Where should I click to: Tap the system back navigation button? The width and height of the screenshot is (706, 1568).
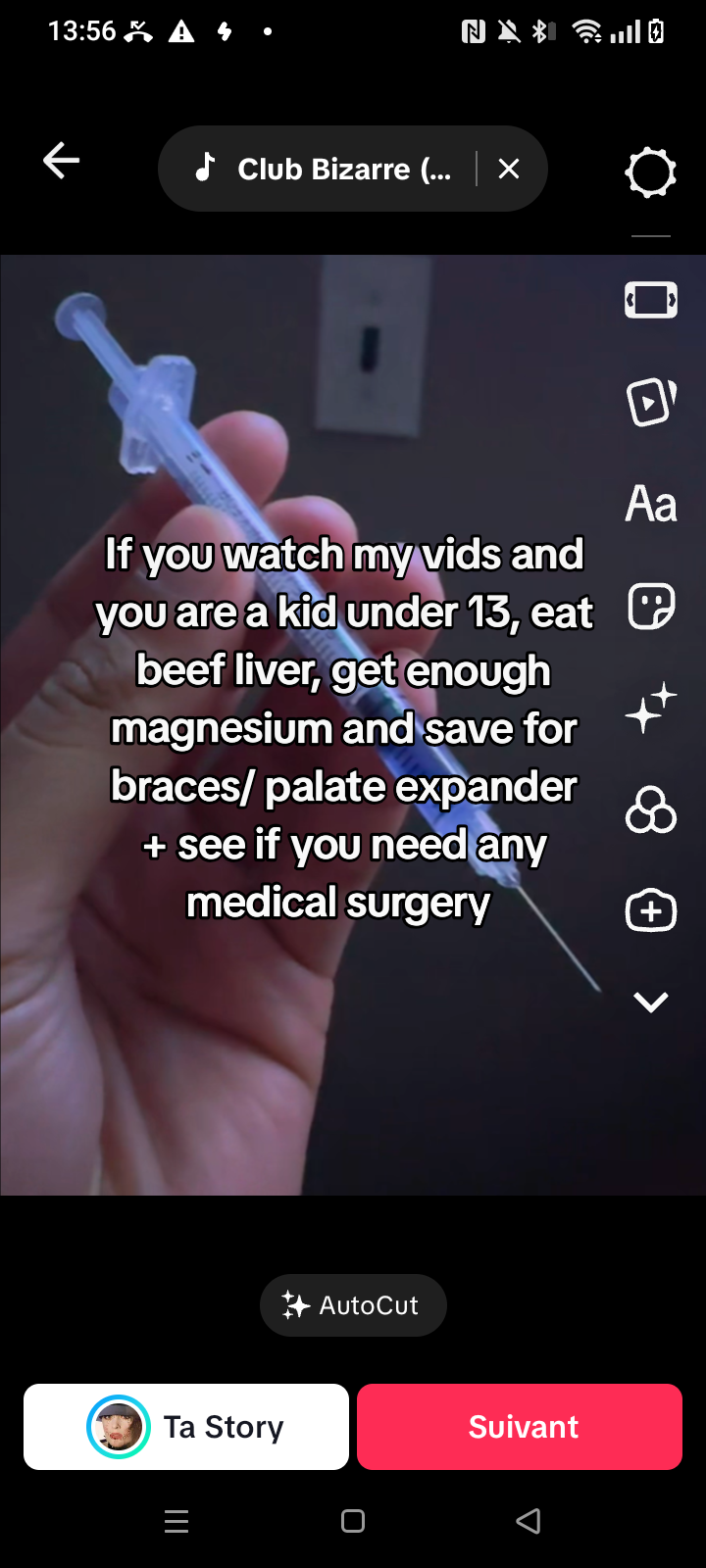(x=528, y=1521)
